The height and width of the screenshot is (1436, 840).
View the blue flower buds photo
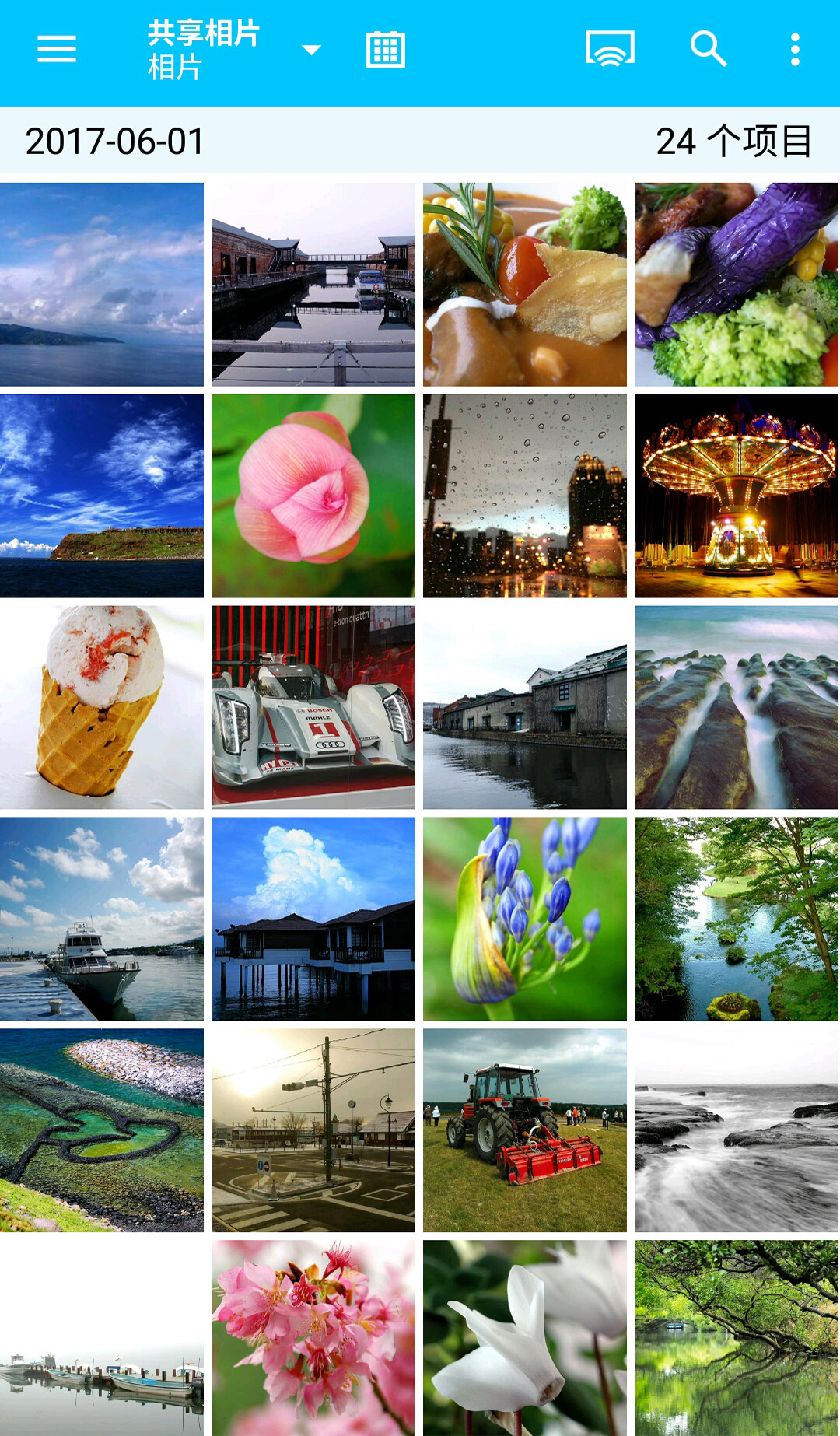click(x=524, y=919)
